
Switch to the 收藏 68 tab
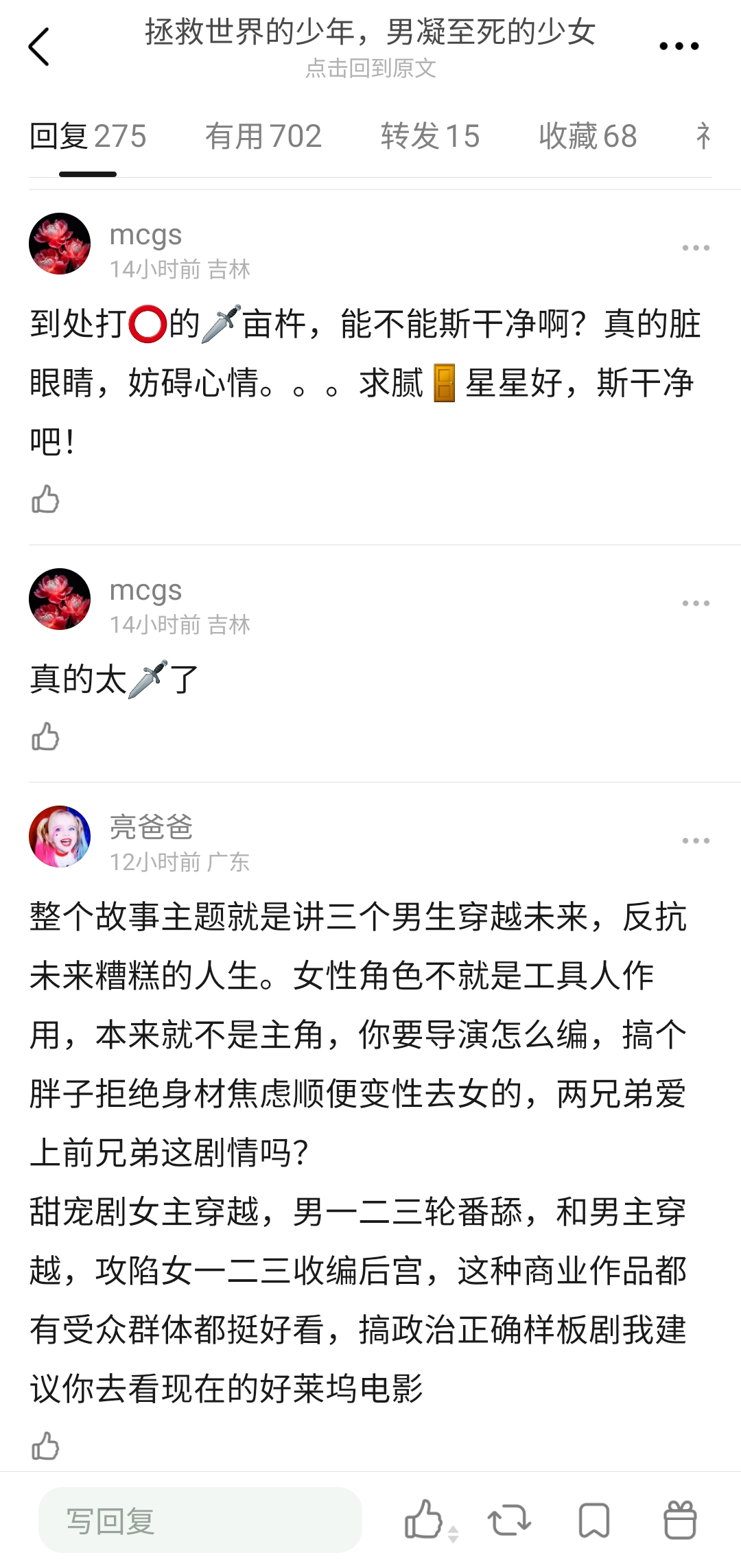coord(588,136)
